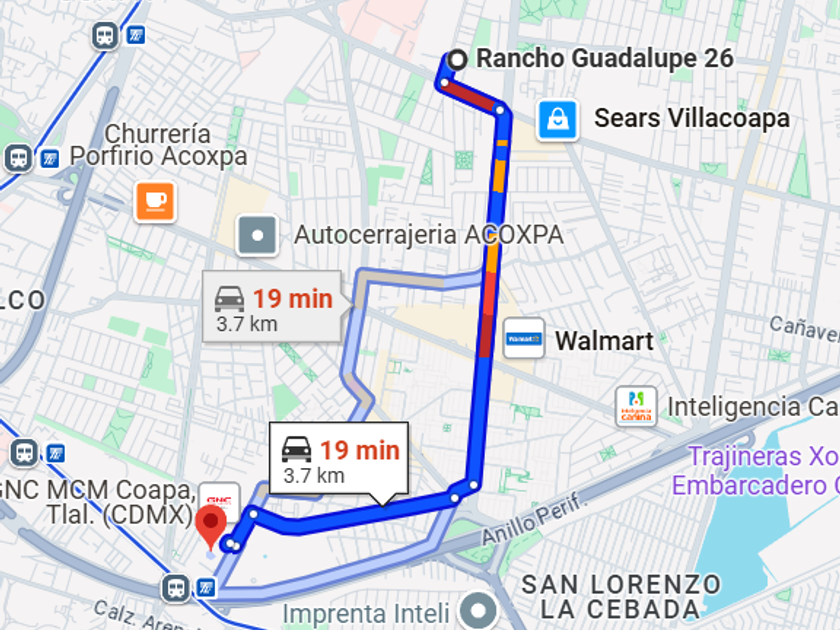Screen dimensions: 840x630
Task: Open the Inteligencia Canina marker
Action: point(636,406)
